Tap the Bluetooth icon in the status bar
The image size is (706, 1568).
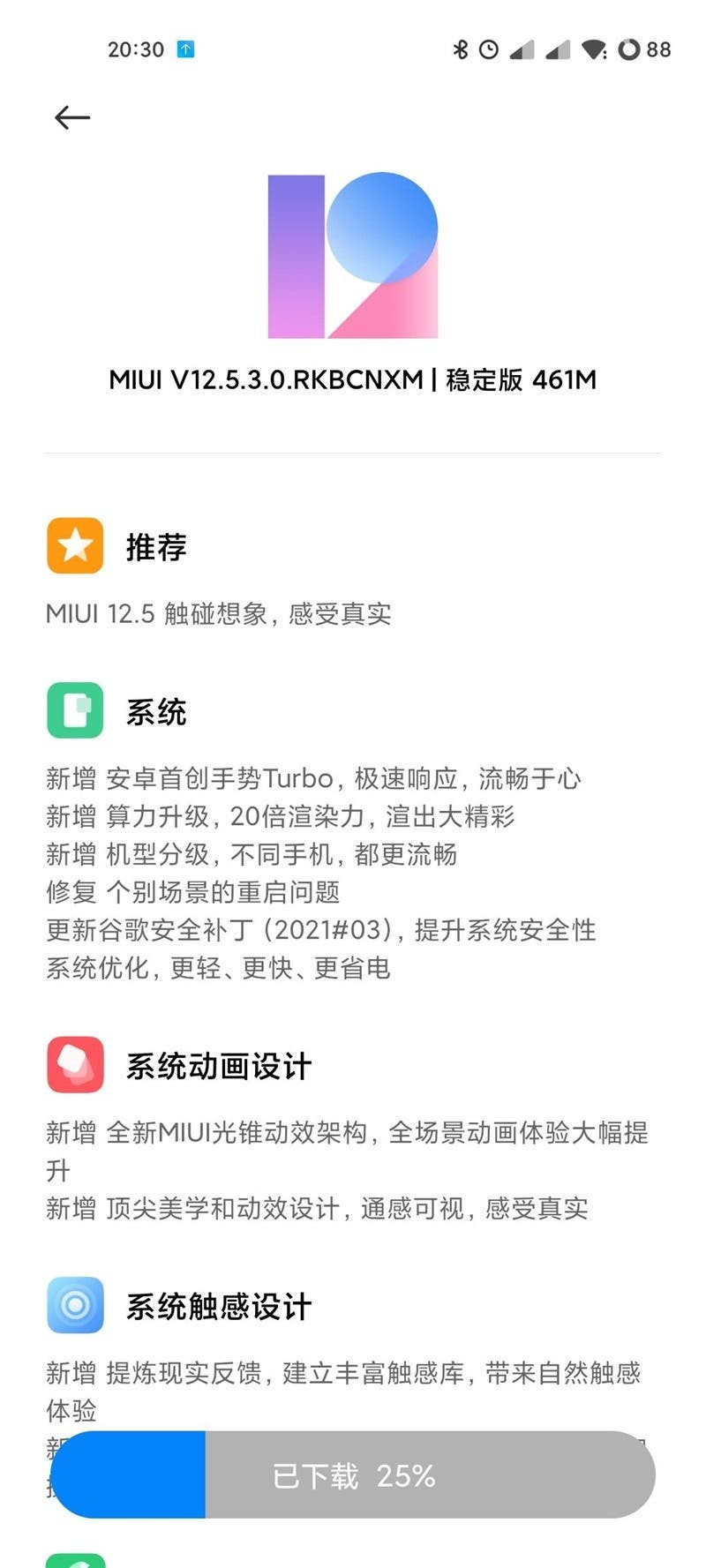click(x=460, y=49)
